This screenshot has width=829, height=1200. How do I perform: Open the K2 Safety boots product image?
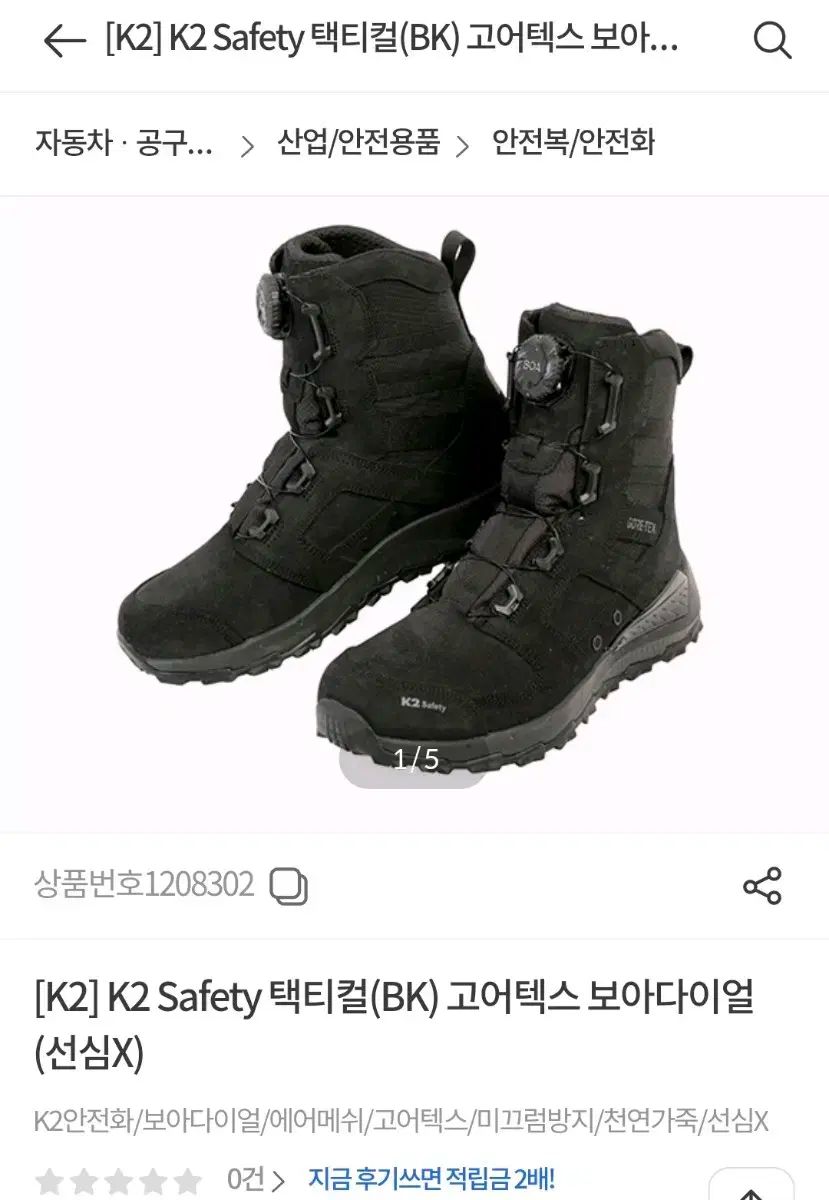click(x=414, y=500)
